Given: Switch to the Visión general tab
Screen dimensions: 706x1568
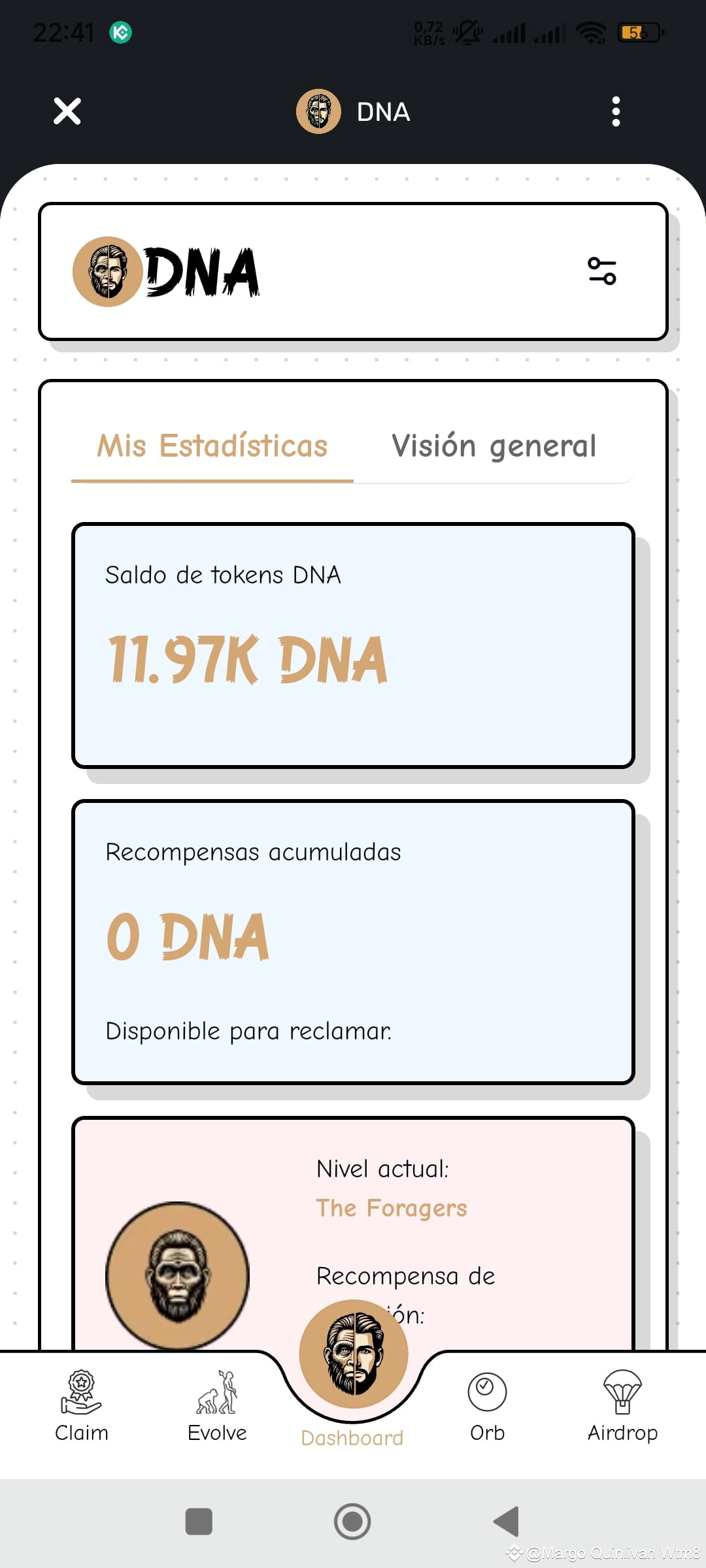Looking at the screenshot, I should coord(494,445).
